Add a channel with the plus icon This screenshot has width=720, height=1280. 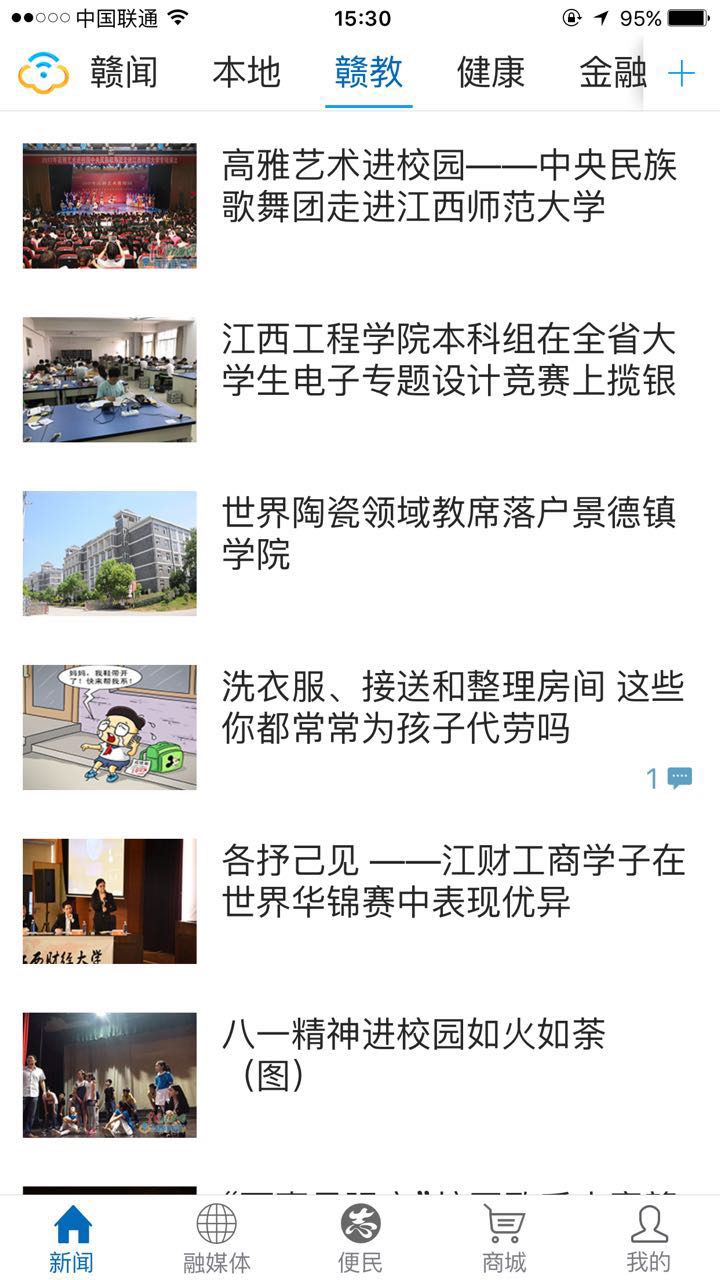pyautogui.click(x=681, y=73)
